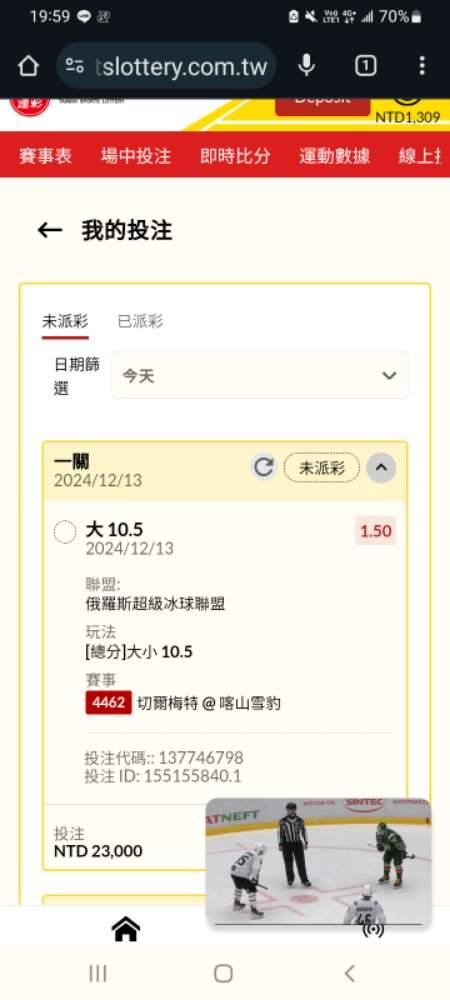
Task: Refresh the 一關 bet status
Action: tap(263, 467)
